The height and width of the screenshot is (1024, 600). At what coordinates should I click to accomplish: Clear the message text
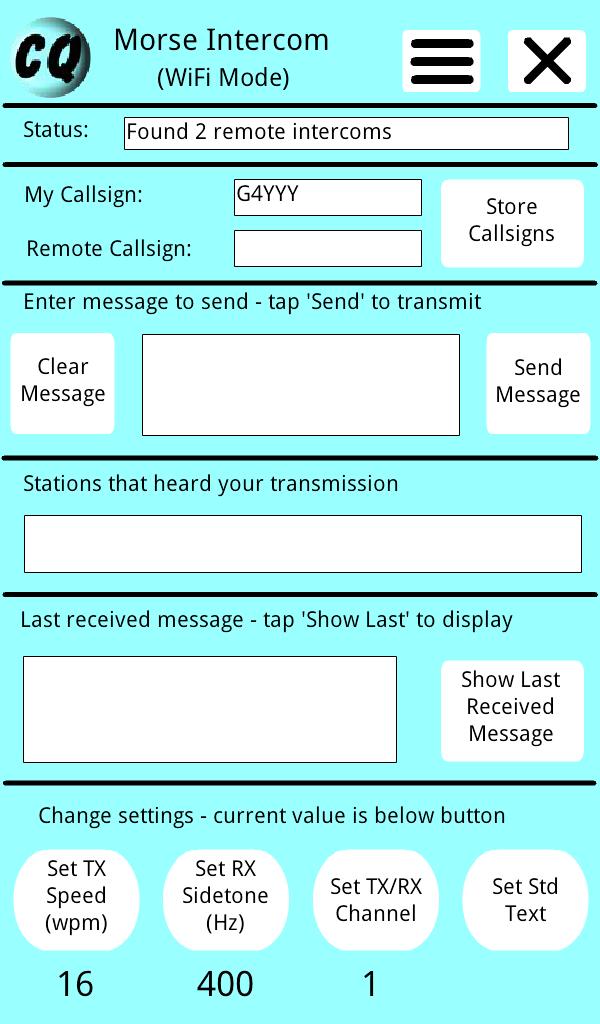[63, 383]
